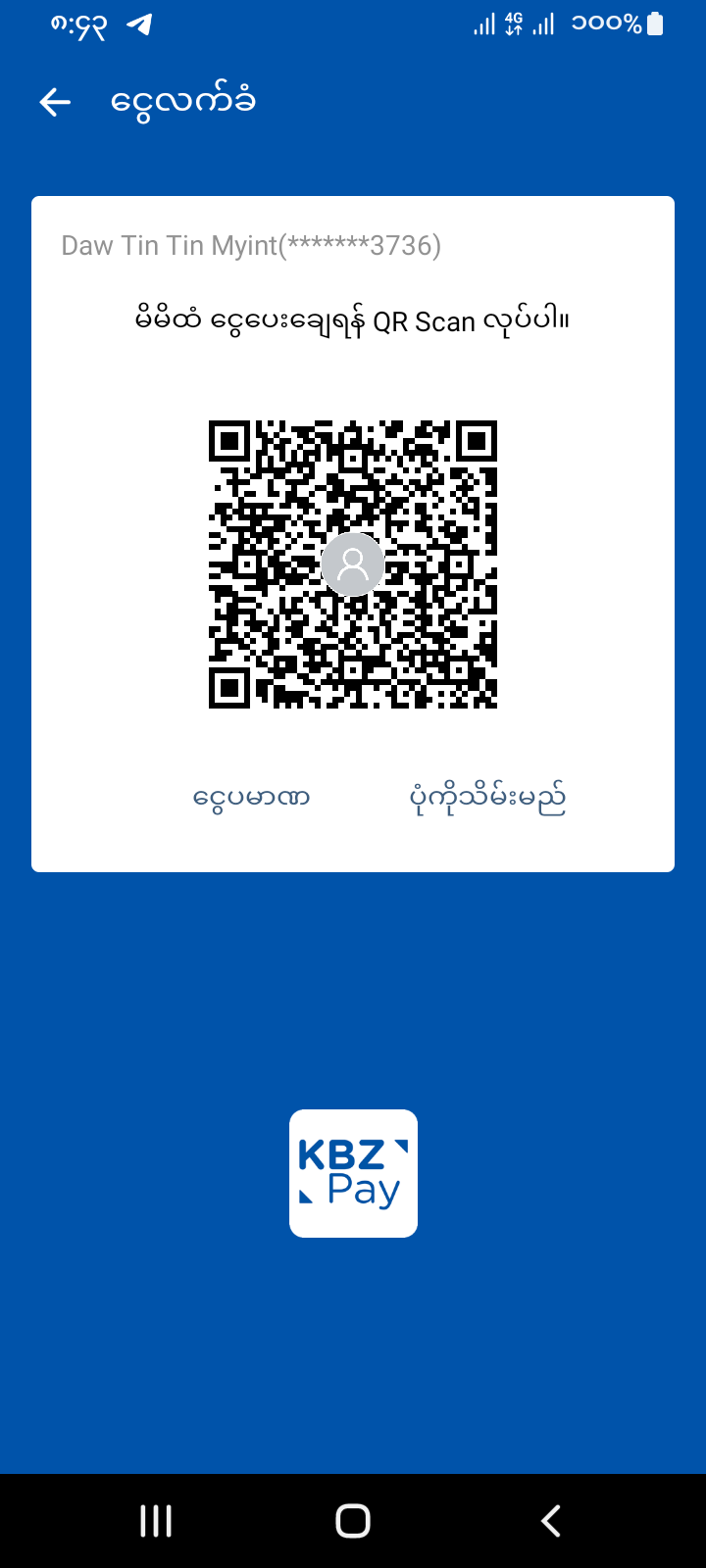This screenshot has width=706, height=1568.
Task: Tap ငွေပမာဏ to set amount
Action: click(x=252, y=798)
